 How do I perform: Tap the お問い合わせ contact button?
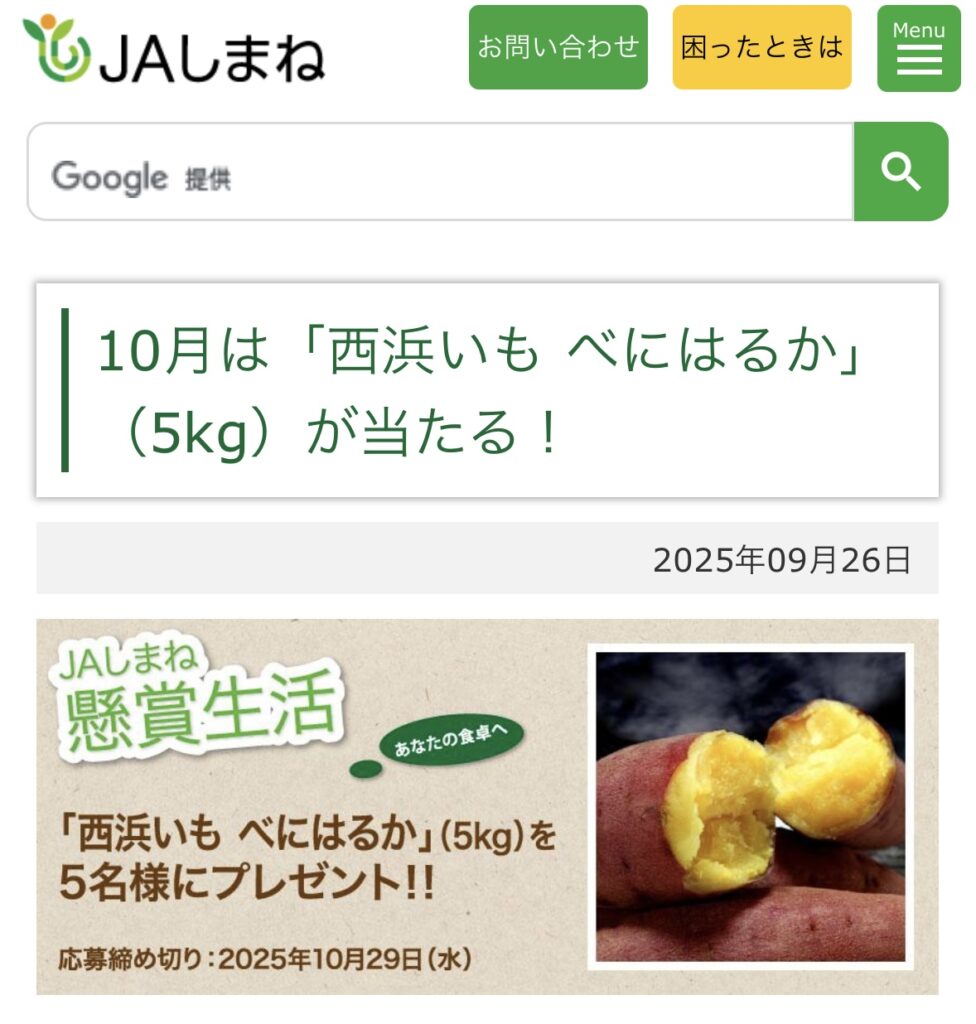click(x=558, y=47)
